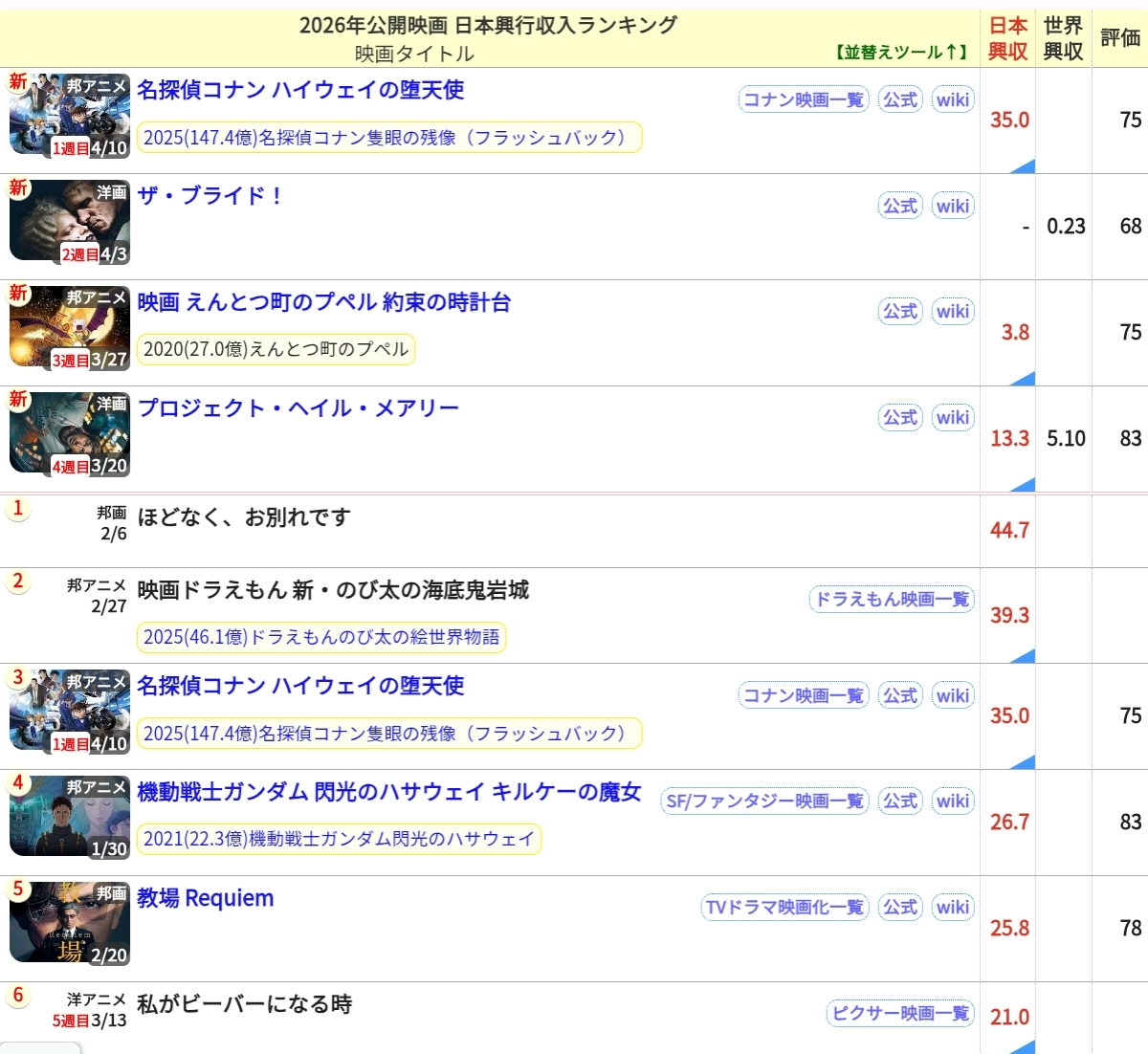The width and height of the screenshot is (1148, 1054).
Task: Visit the 公式 site for 教場 Requiem
Action: tap(899, 908)
